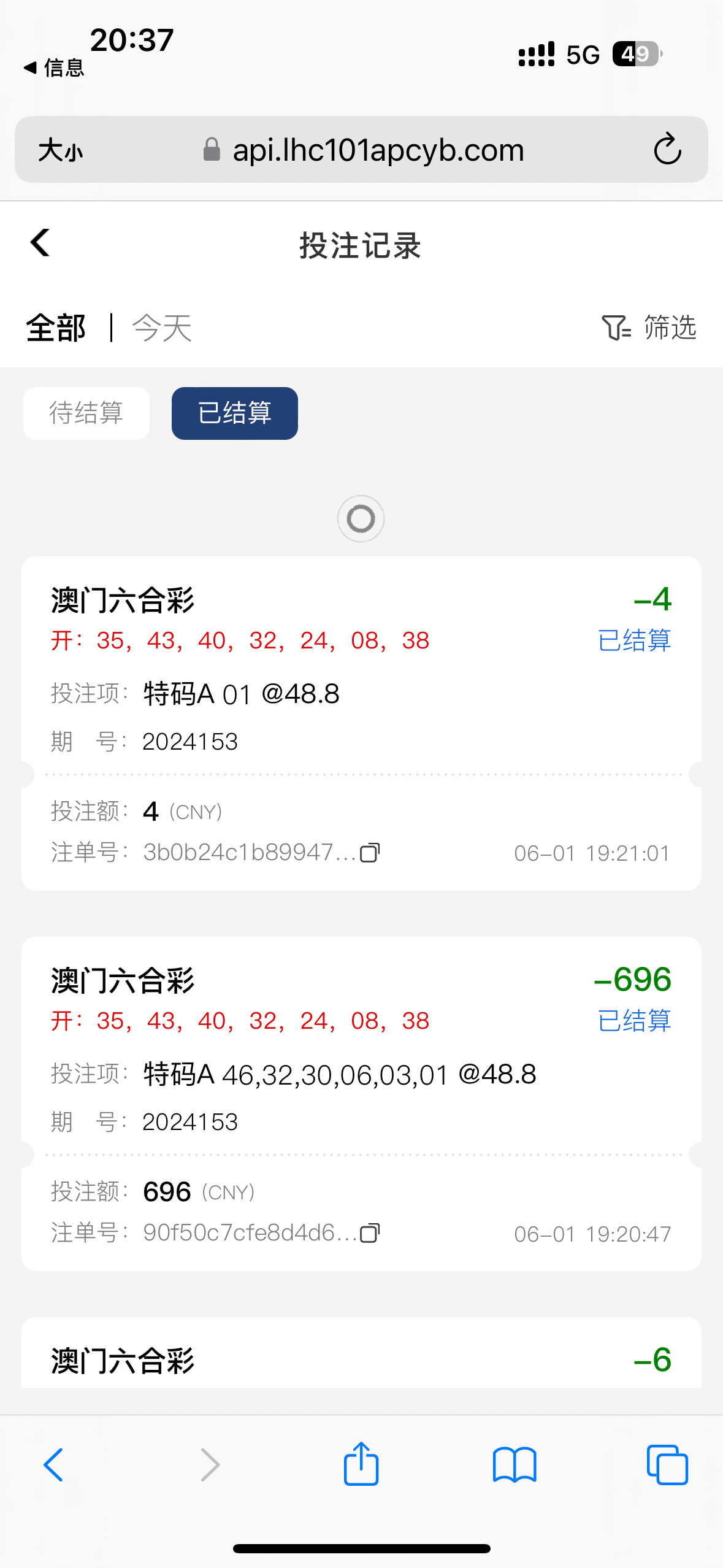
Task: Show 待结算 pending bets
Action: 86,413
